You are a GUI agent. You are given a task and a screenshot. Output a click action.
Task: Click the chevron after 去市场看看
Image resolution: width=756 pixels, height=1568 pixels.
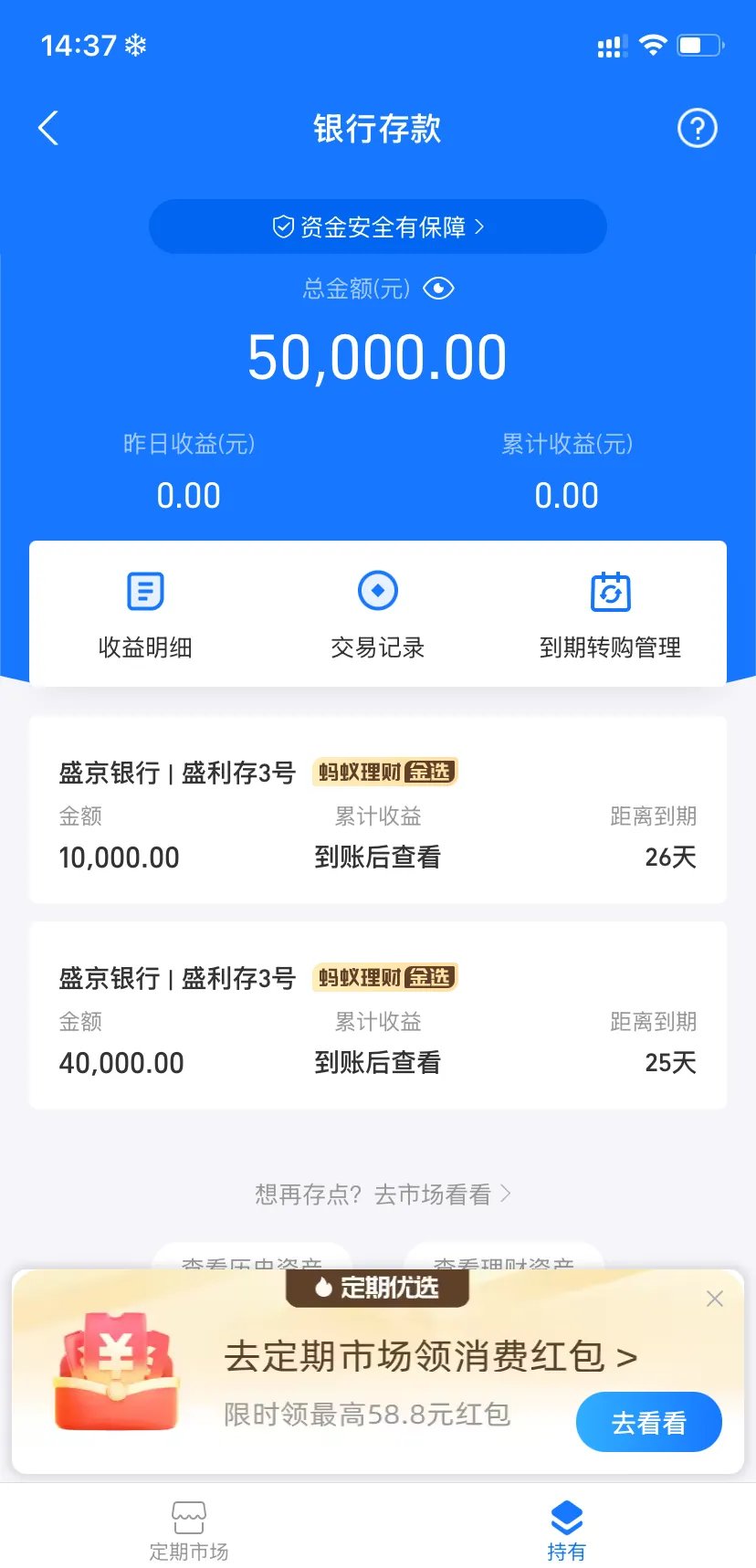tap(507, 1193)
